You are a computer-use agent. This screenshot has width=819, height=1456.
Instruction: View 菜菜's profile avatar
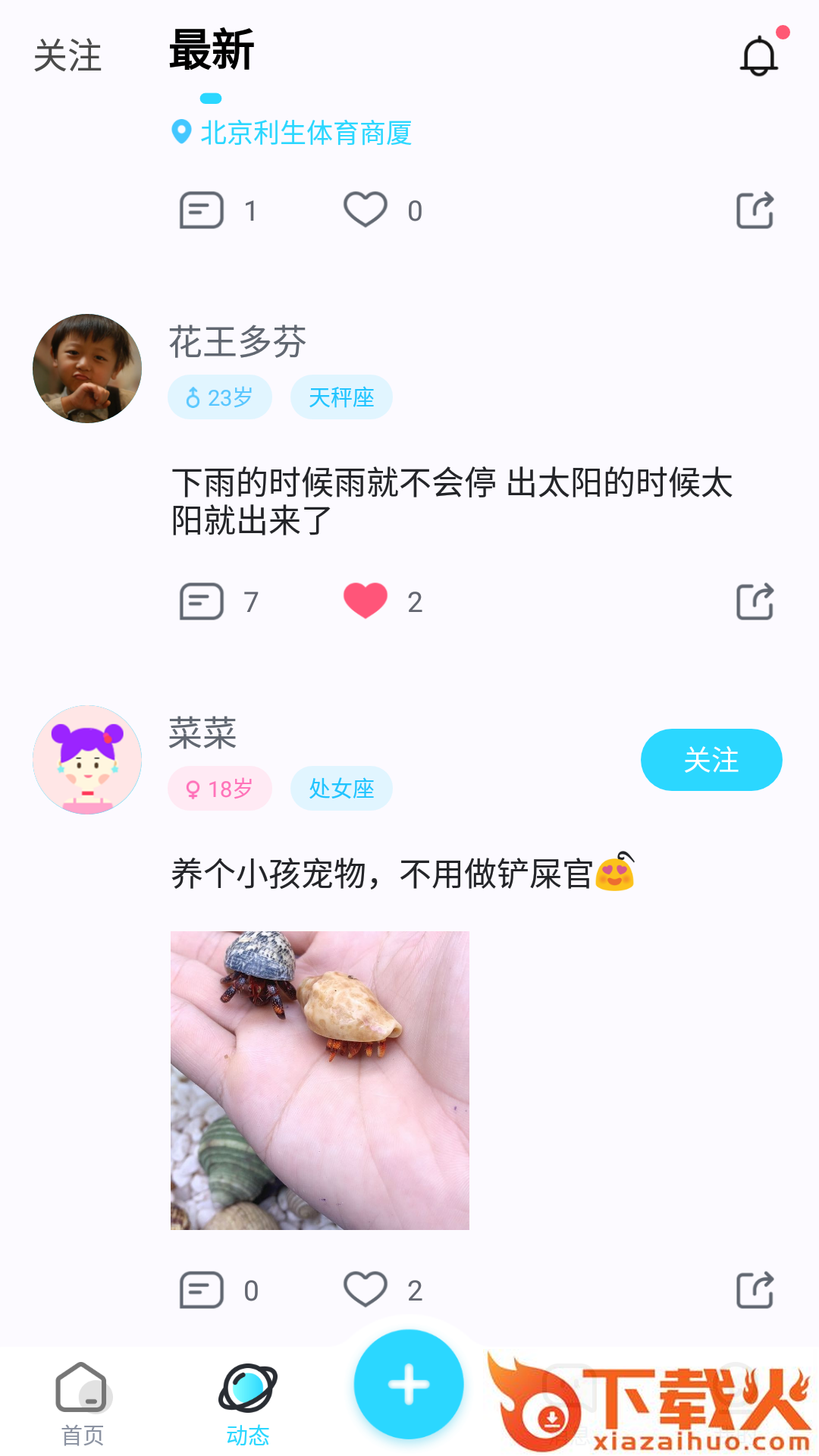[x=87, y=760]
